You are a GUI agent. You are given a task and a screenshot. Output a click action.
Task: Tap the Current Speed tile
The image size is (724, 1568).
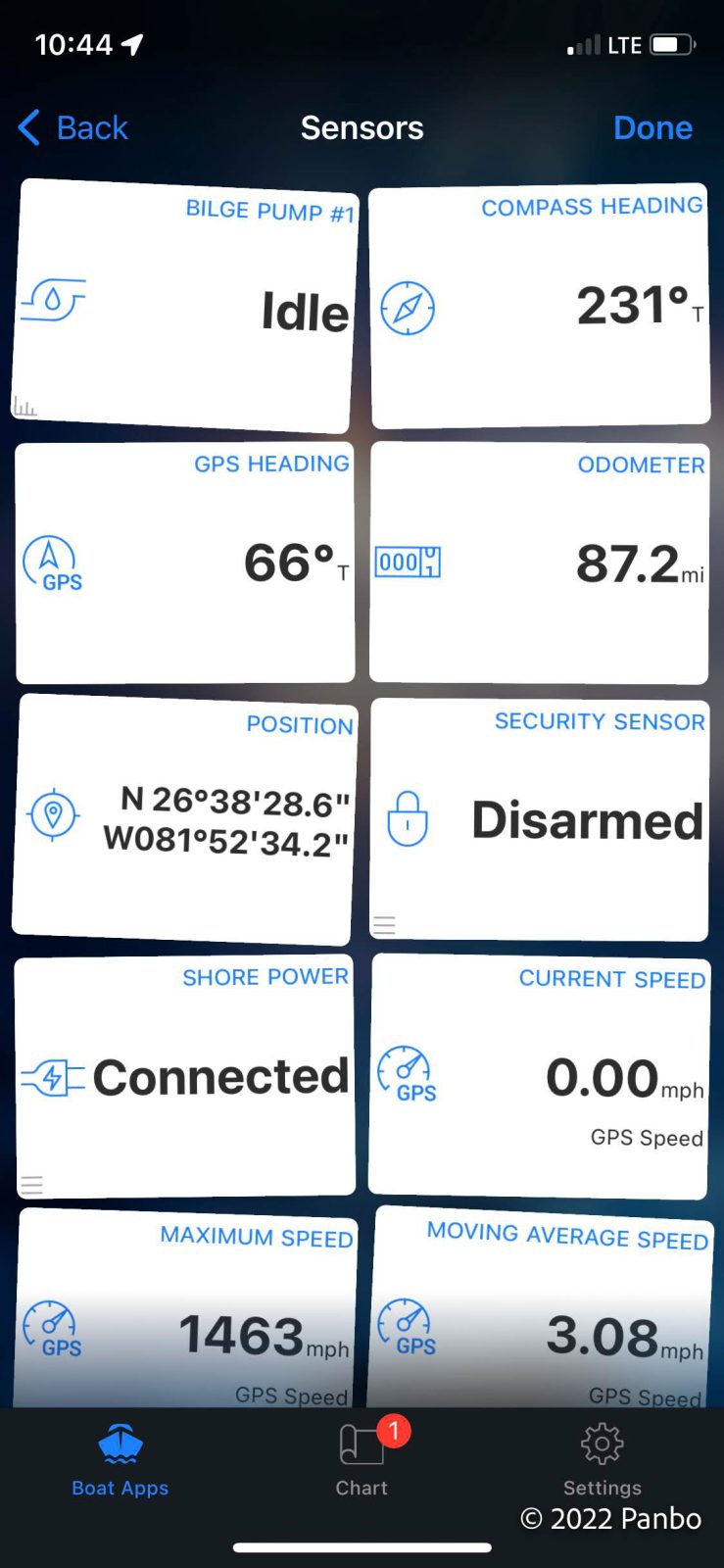[539, 1076]
